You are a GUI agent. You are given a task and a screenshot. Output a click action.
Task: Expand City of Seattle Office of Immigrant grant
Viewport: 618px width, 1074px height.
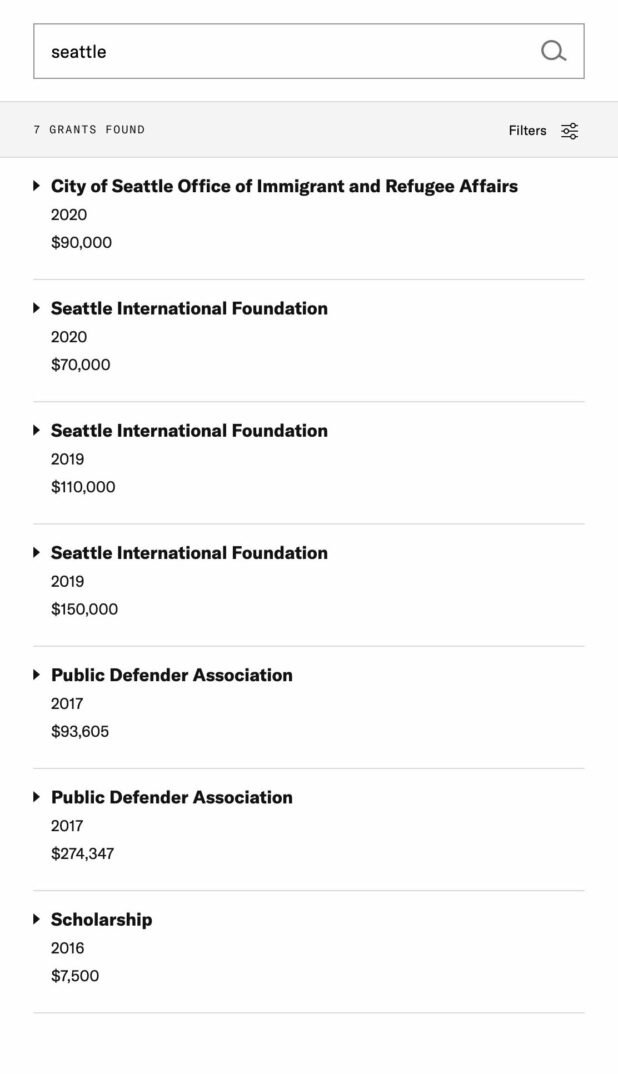point(283,186)
